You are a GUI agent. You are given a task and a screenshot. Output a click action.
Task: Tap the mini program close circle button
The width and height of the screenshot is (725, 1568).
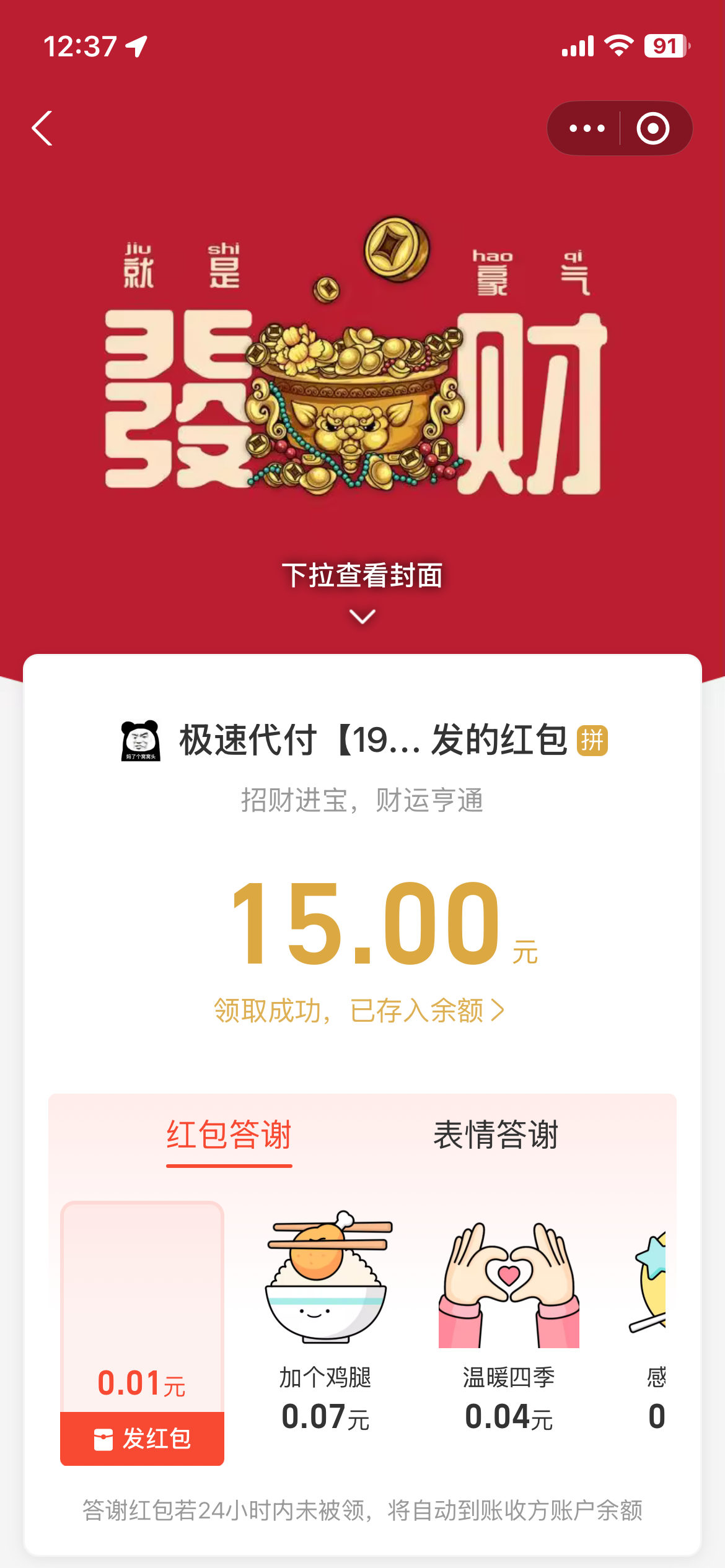[x=652, y=128]
